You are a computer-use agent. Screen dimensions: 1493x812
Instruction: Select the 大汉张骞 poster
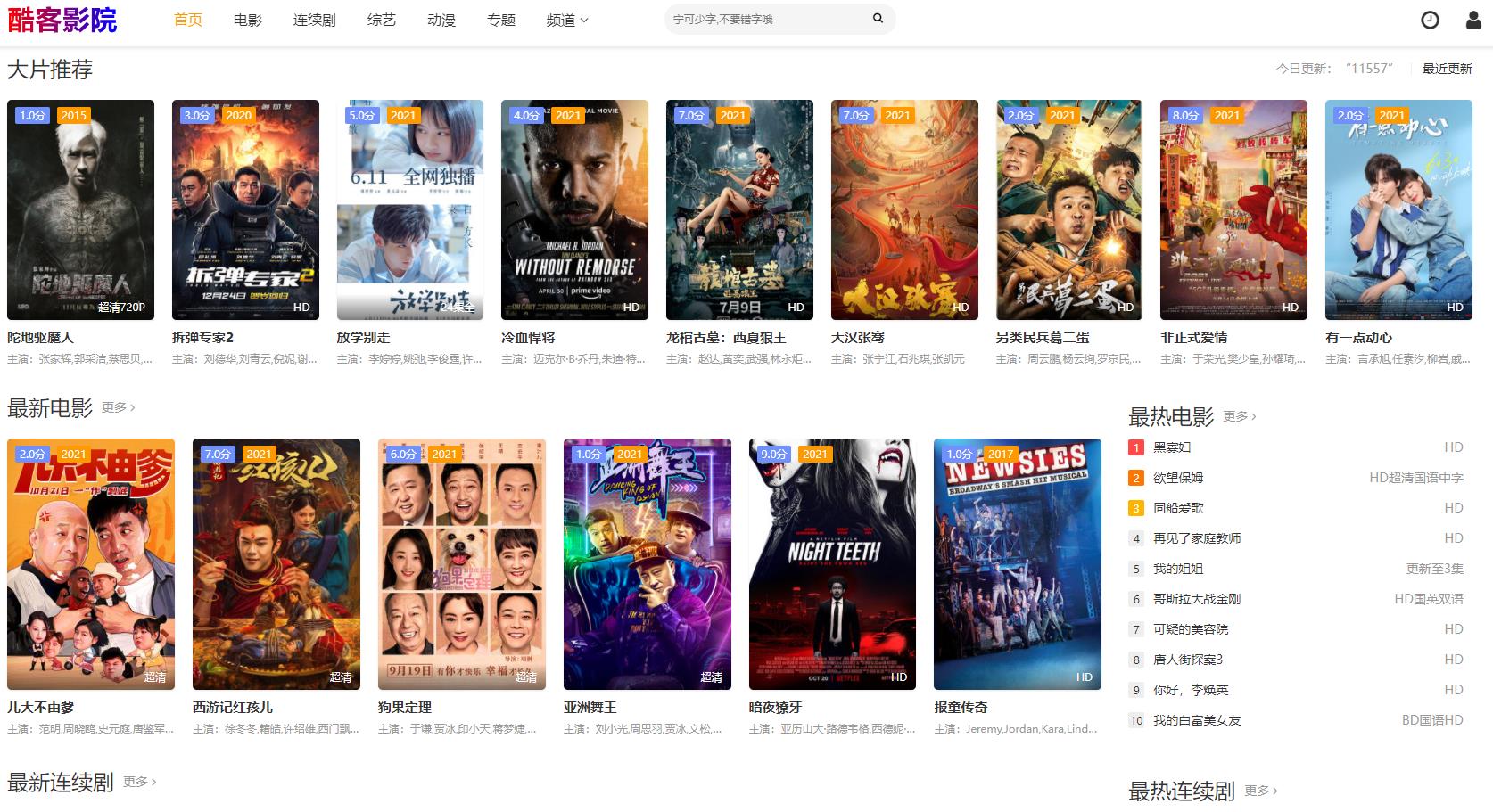[904, 209]
